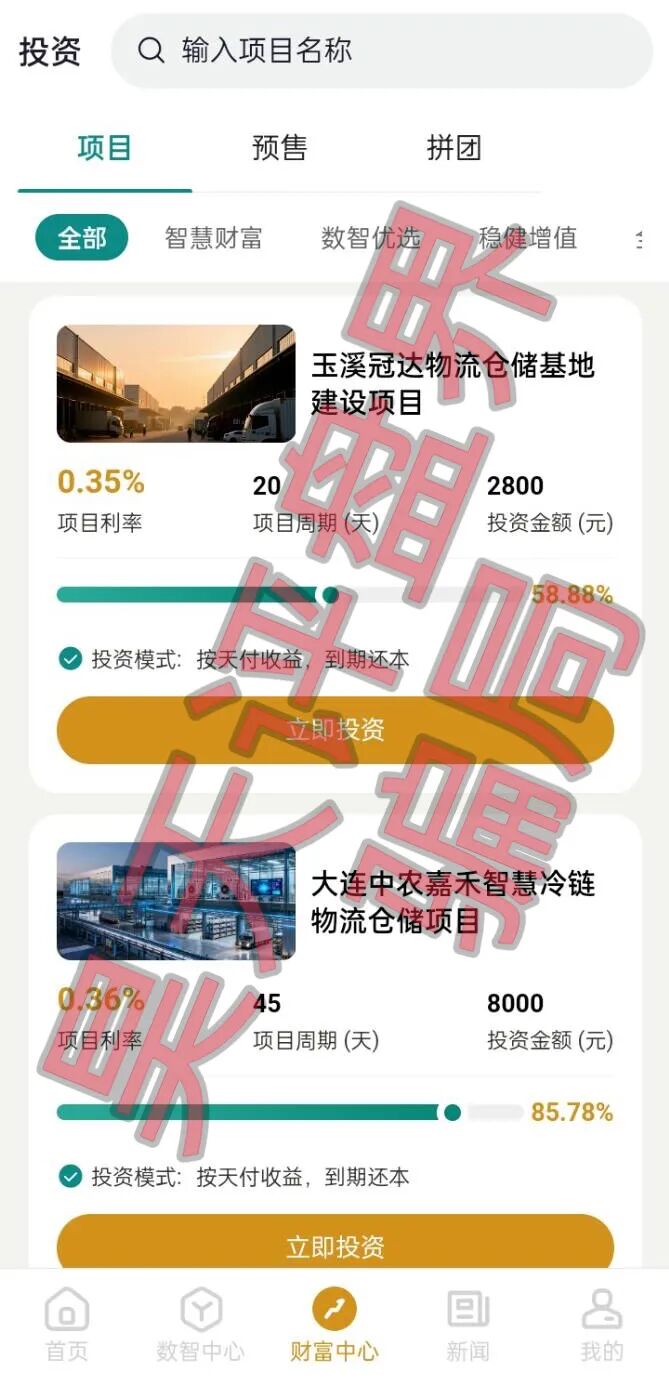
Task: Open 玉溪冠达物流仓储基地建设项目 card
Action: (x=452, y=384)
